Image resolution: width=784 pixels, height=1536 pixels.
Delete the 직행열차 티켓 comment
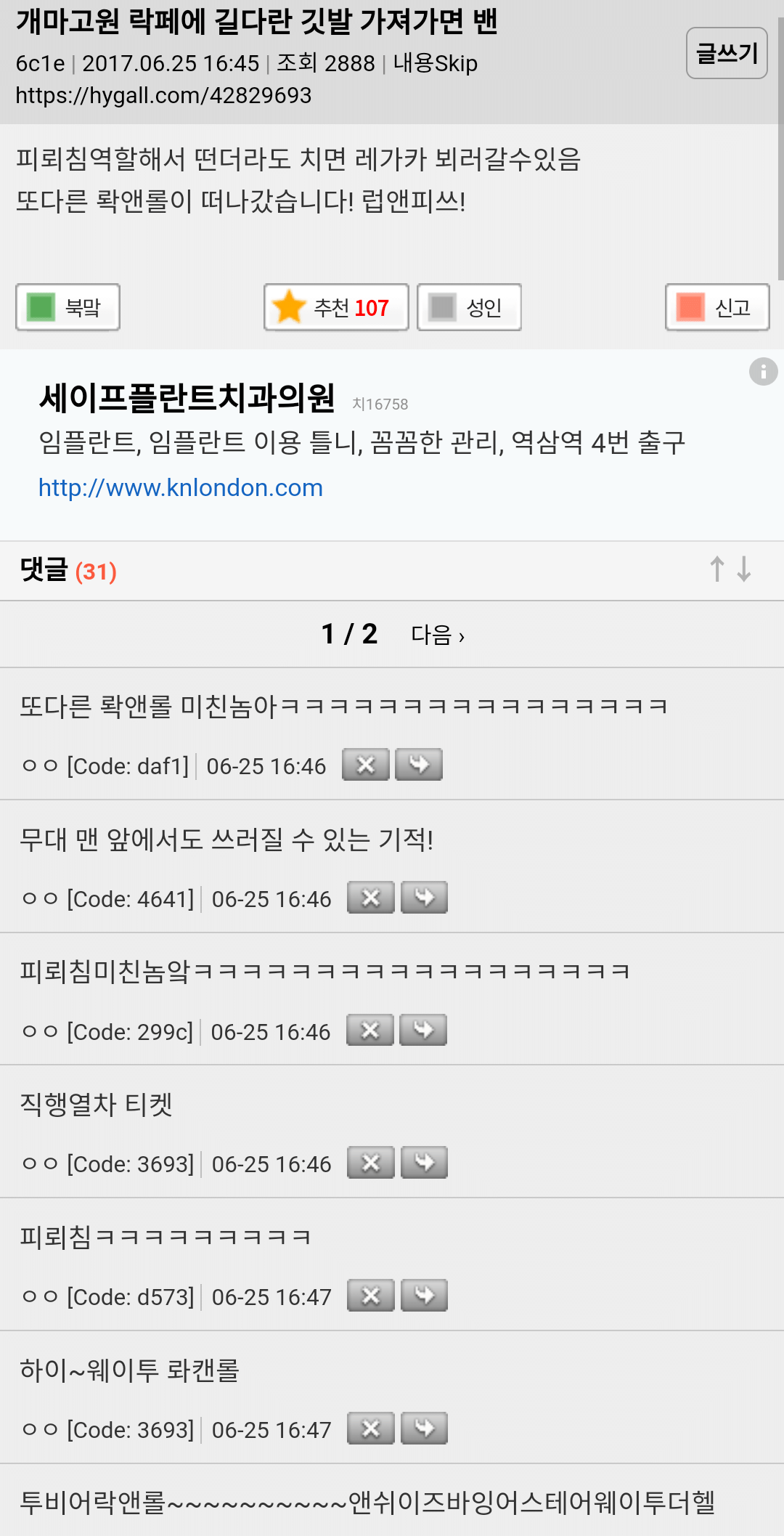371,1163
